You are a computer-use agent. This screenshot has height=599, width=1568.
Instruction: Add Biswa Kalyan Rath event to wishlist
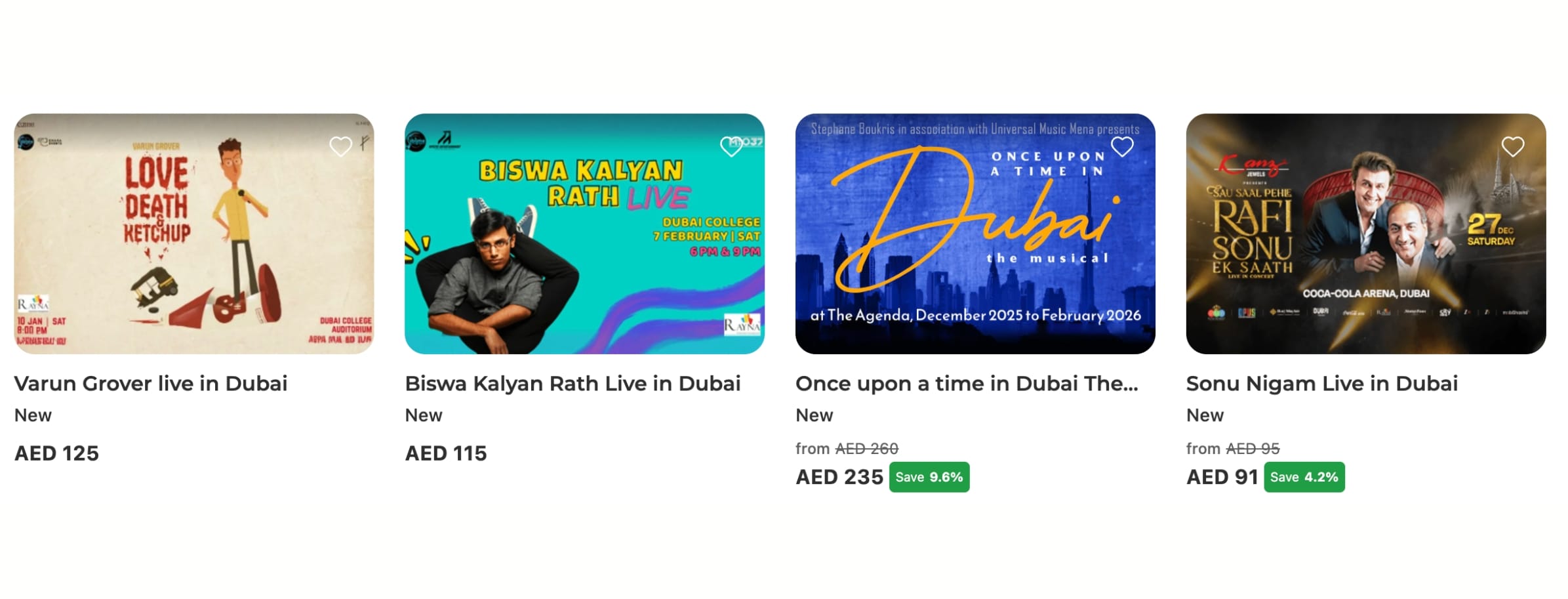point(731,147)
